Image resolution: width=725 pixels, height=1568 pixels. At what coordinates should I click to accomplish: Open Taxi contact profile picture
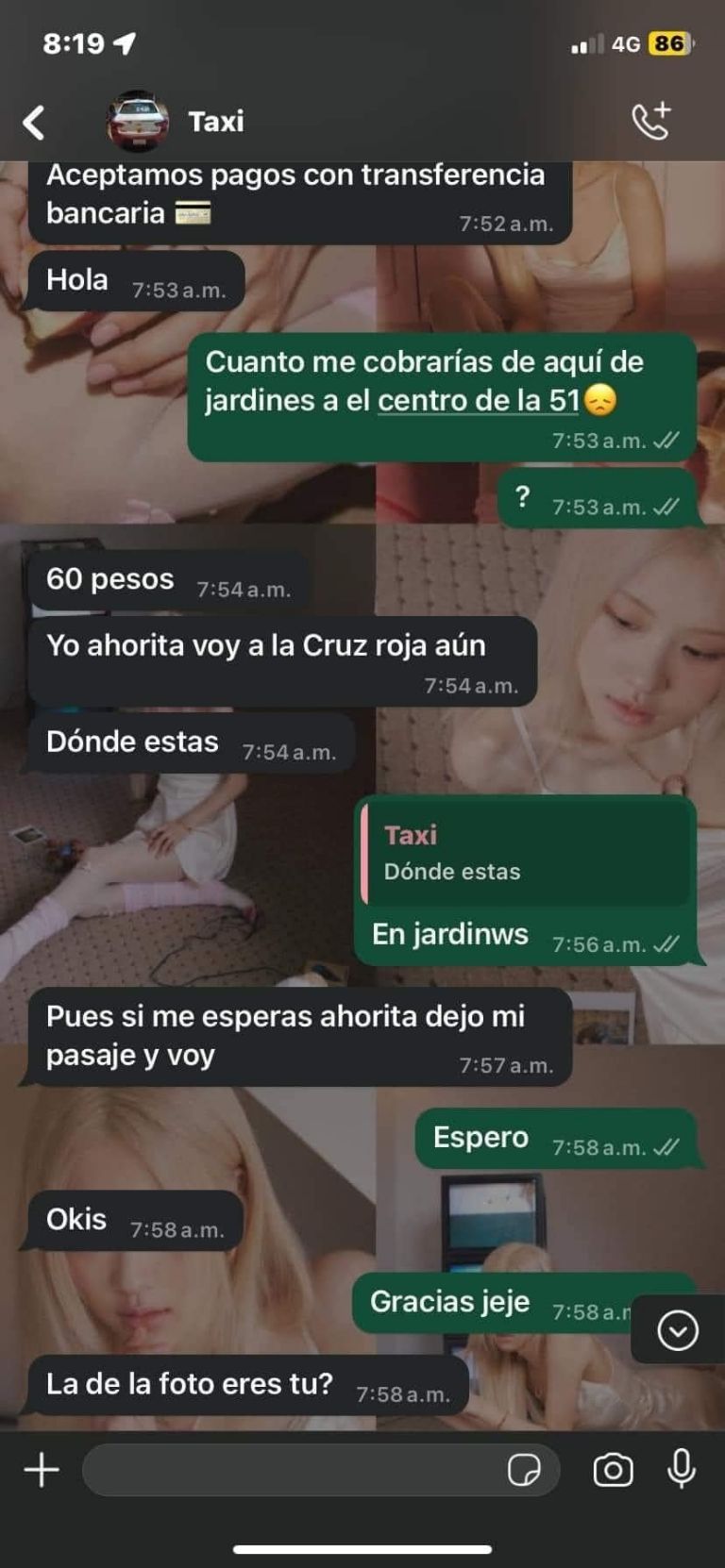tap(138, 122)
